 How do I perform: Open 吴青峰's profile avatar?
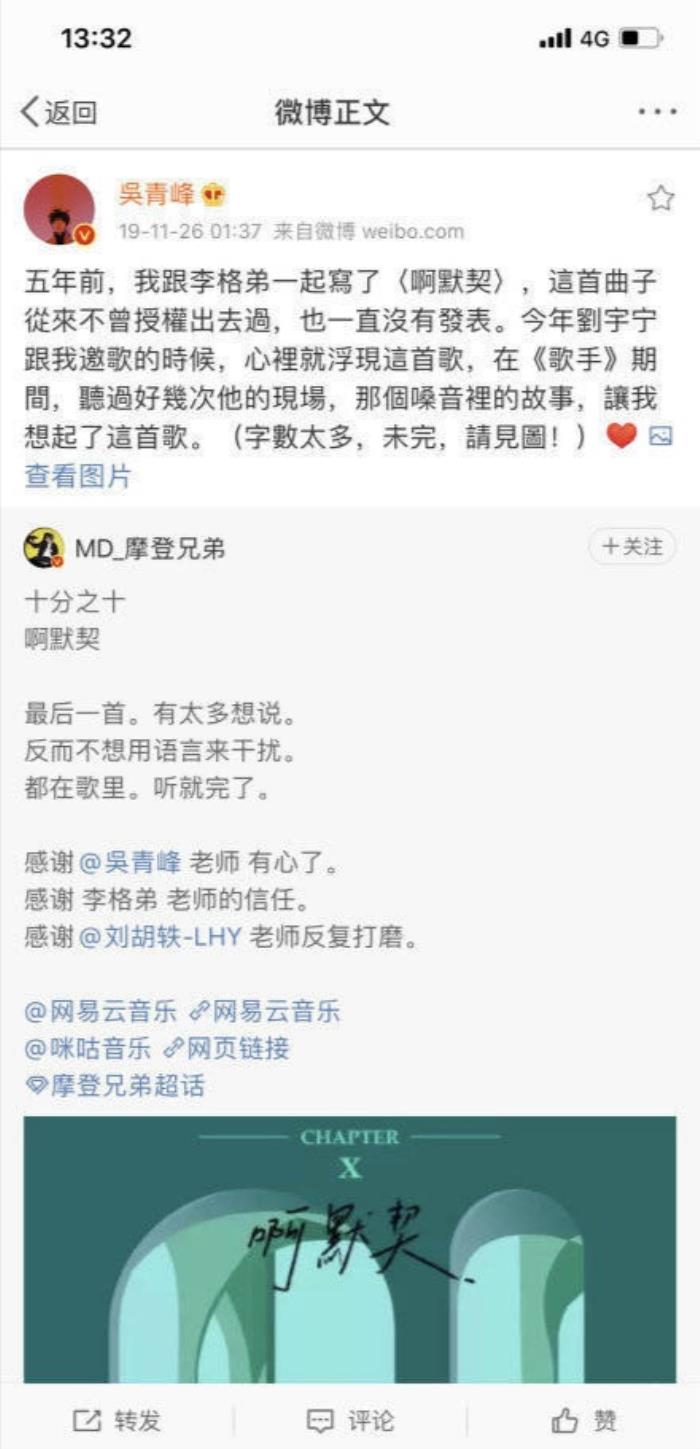click(x=59, y=210)
